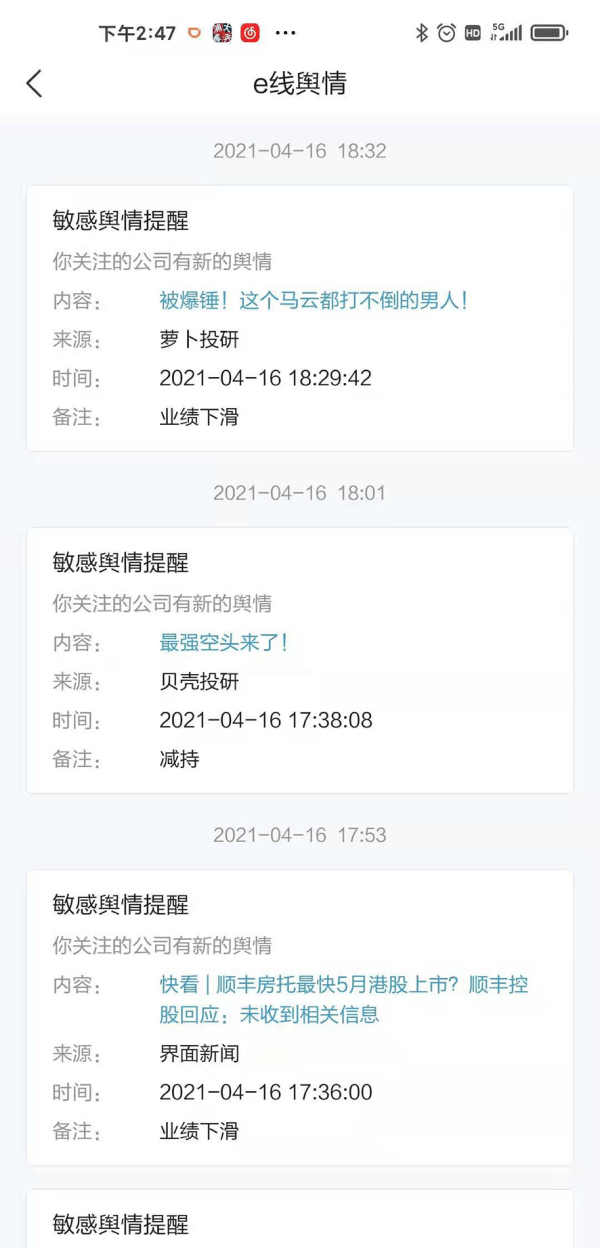Image resolution: width=600 pixels, height=1248 pixels.
Task: Open link 被爆锤！这个马云都打不倒的男人！
Action: tap(313, 300)
